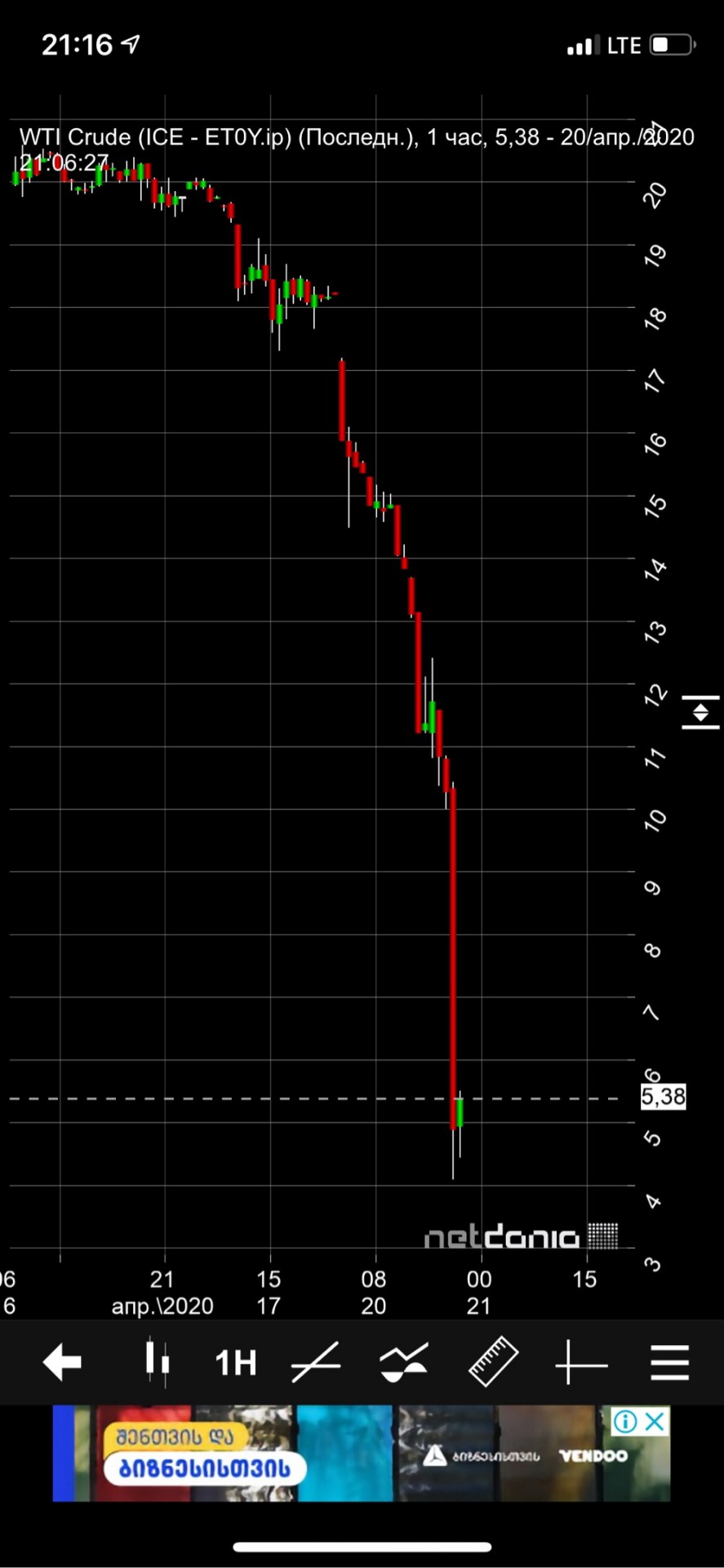
Task: Open the hamburger menu
Action: 670,1362
